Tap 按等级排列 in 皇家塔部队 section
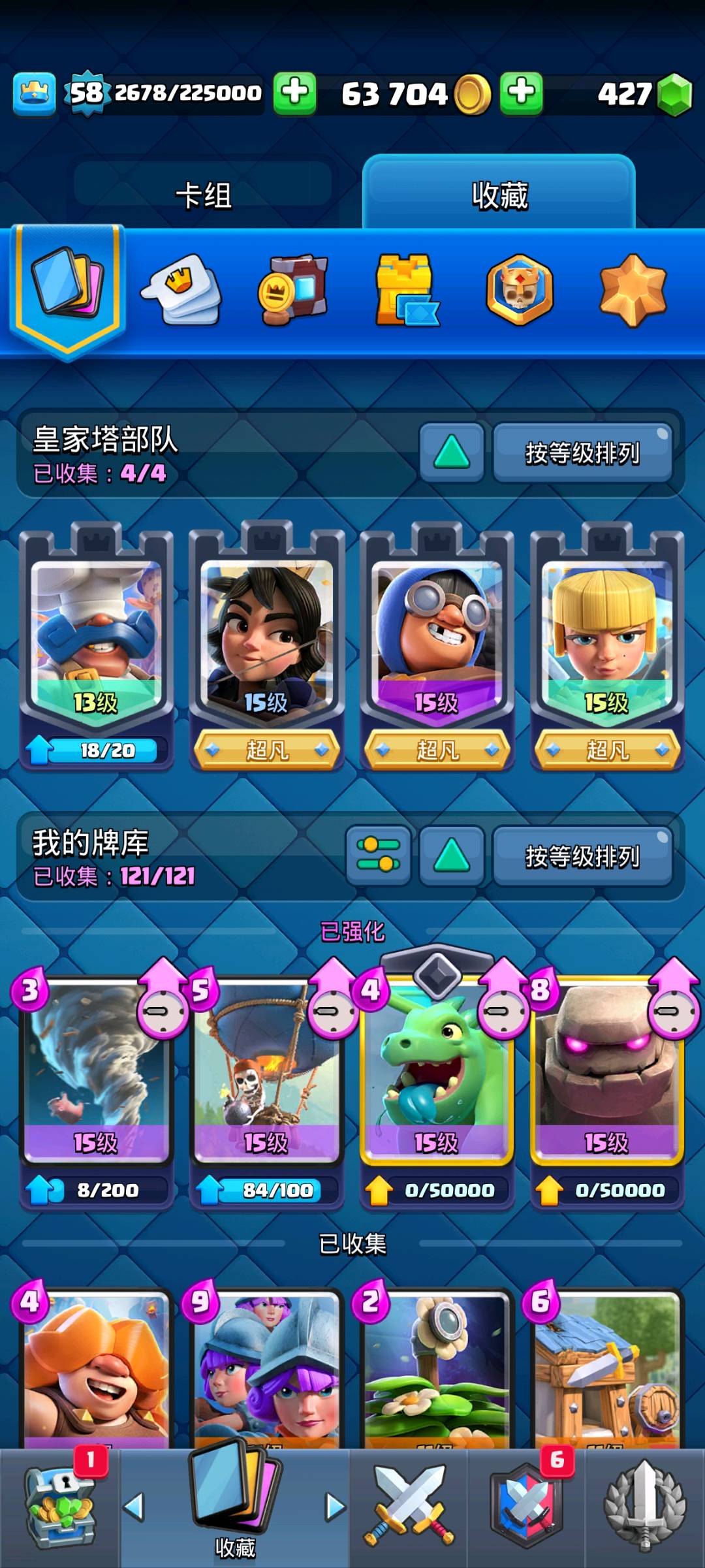Viewport: 705px width, 1568px height. point(582,453)
